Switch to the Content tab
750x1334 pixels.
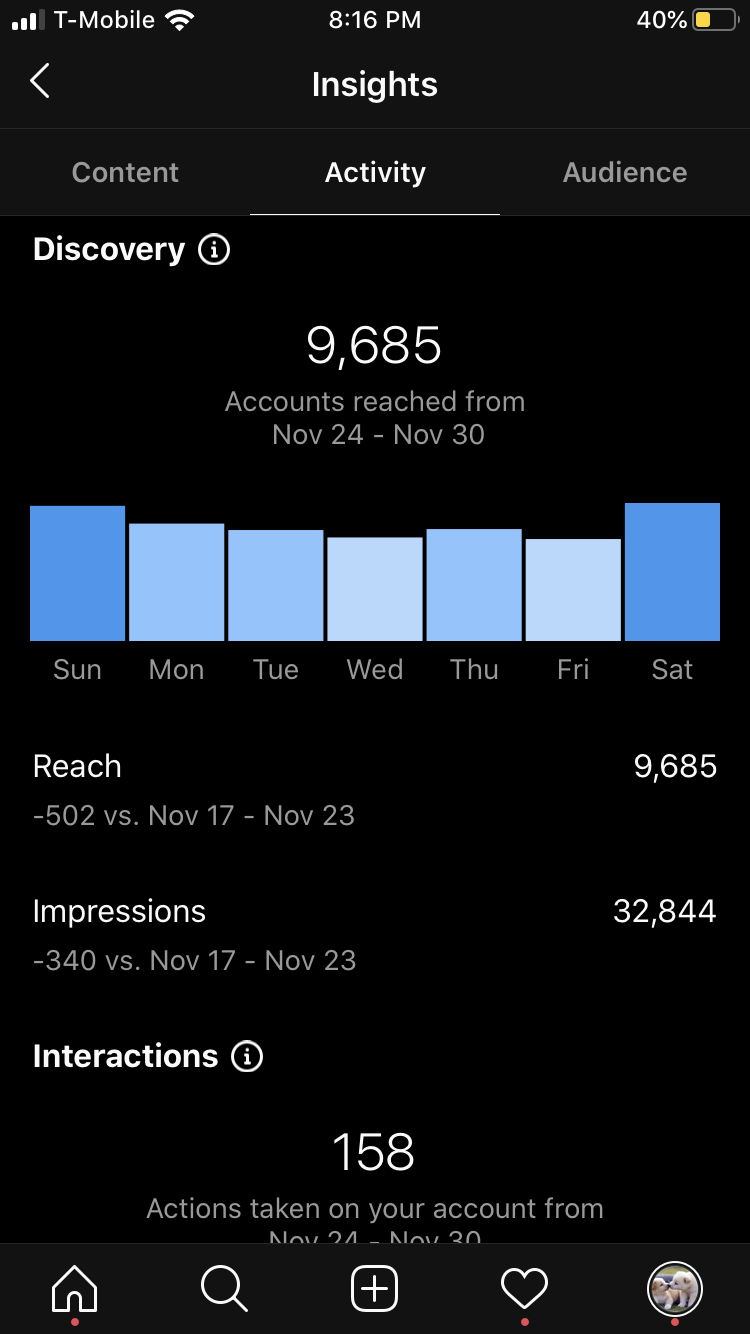(x=125, y=172)
